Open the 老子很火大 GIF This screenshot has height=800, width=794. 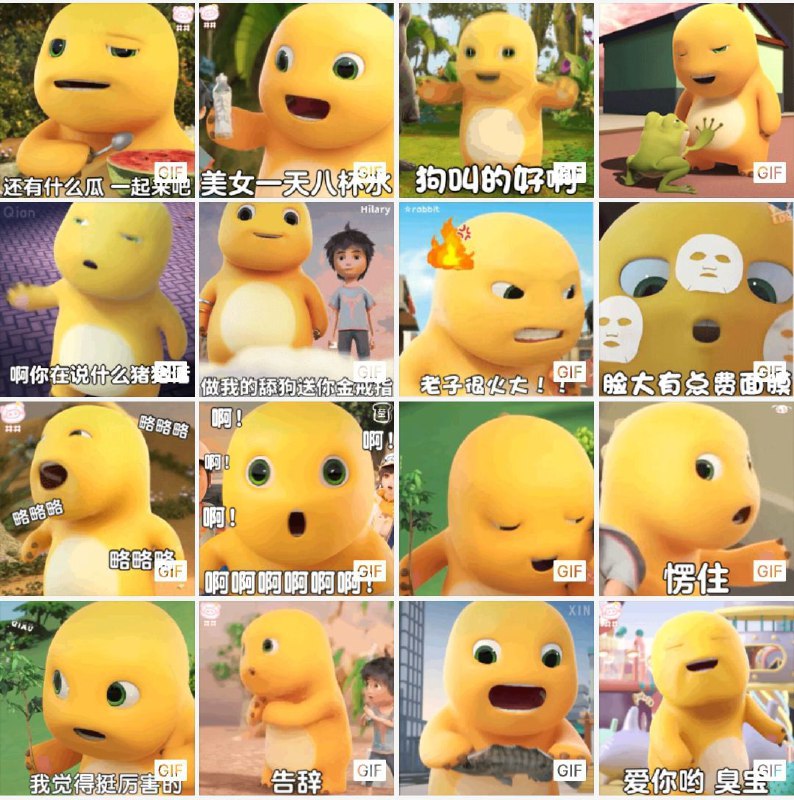[x=496, y=298]
